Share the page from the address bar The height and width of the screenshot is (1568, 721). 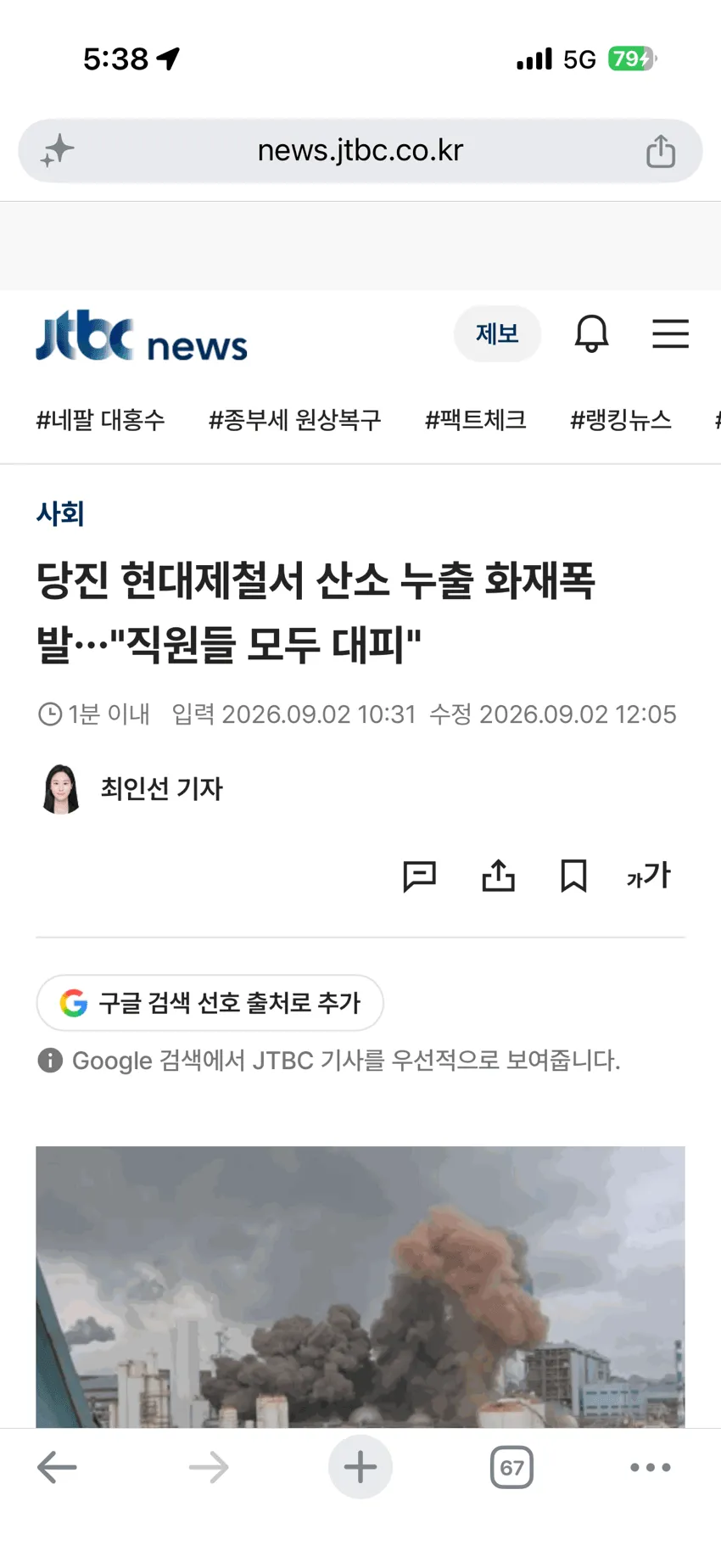[x=661, y=151]
